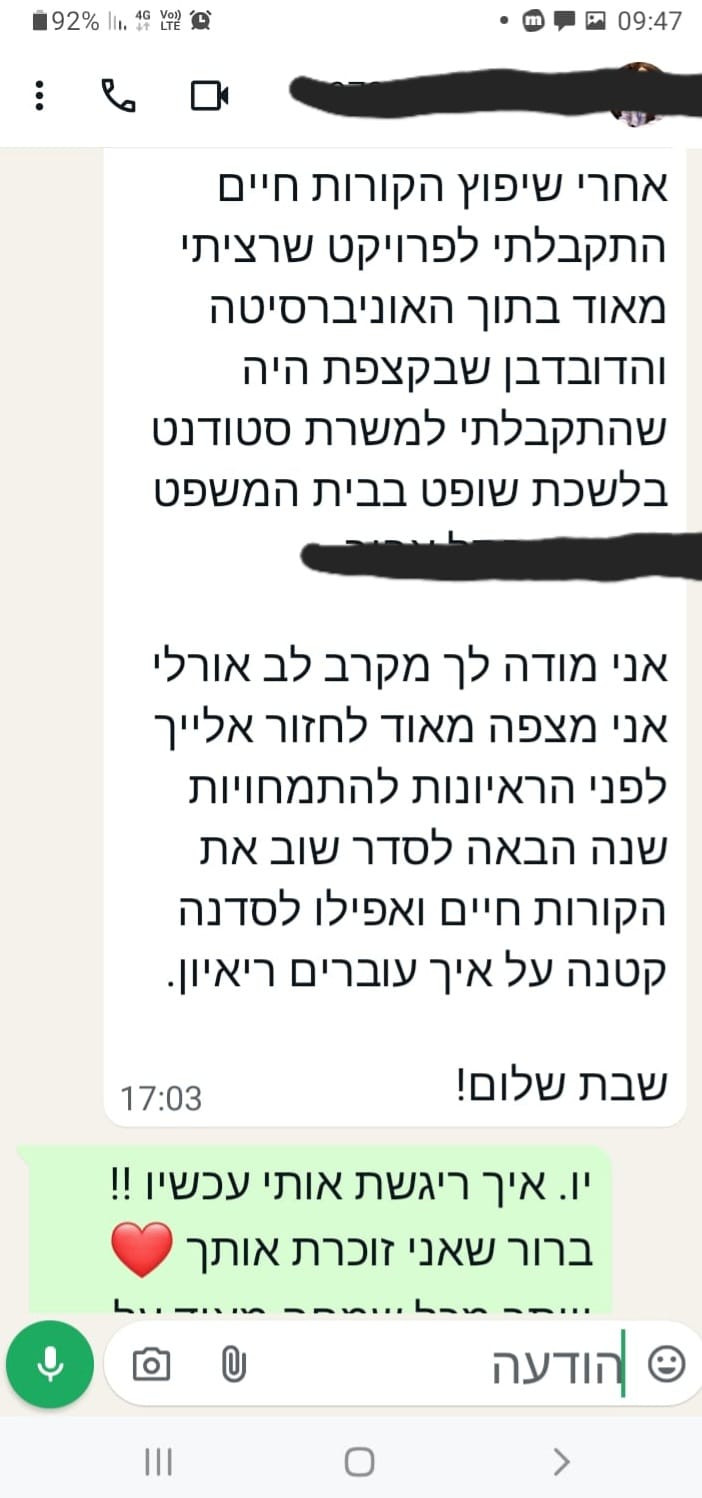Show recent apps
Viewport: 702px width, 1498px height.
tap(159, 1462)
